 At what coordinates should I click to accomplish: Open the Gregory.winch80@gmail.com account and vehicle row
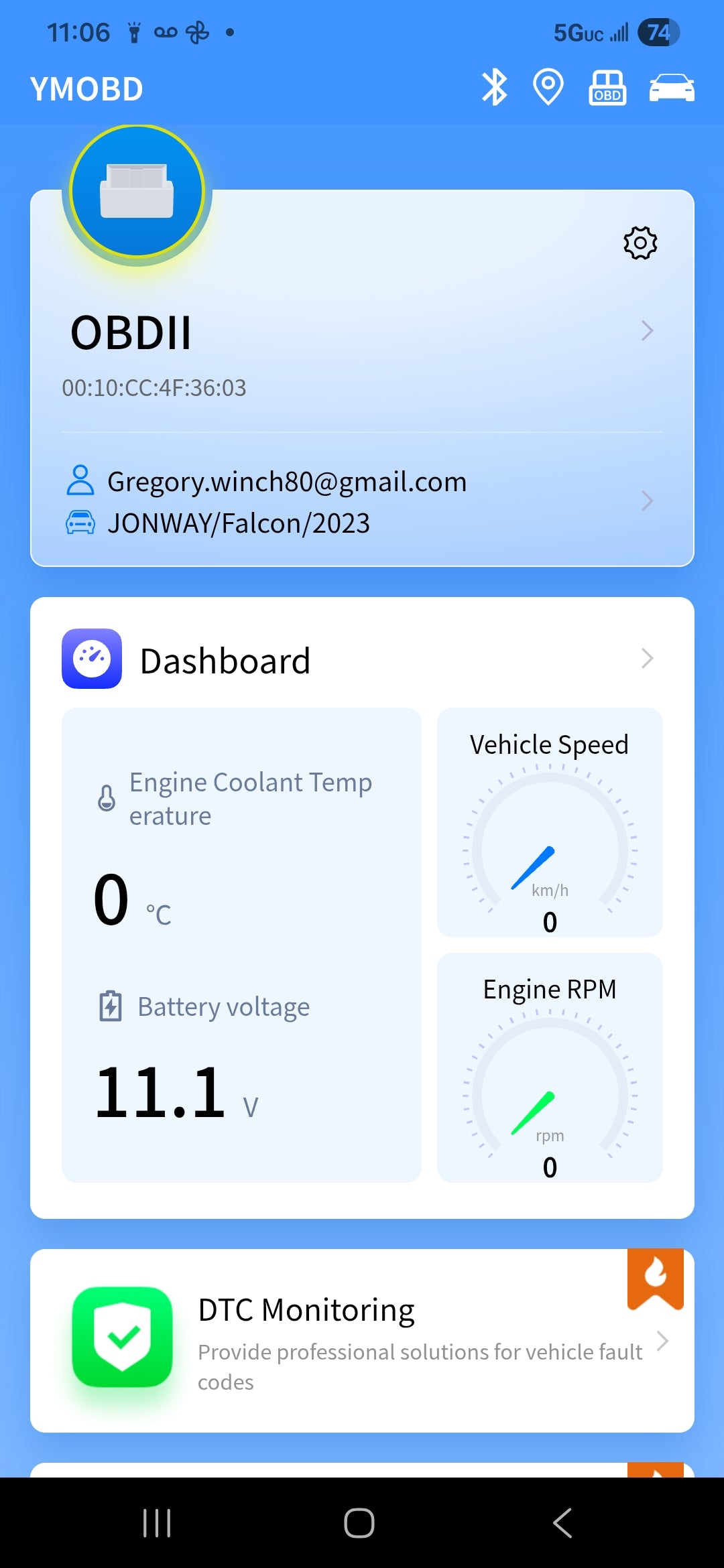tap(362, 502)
